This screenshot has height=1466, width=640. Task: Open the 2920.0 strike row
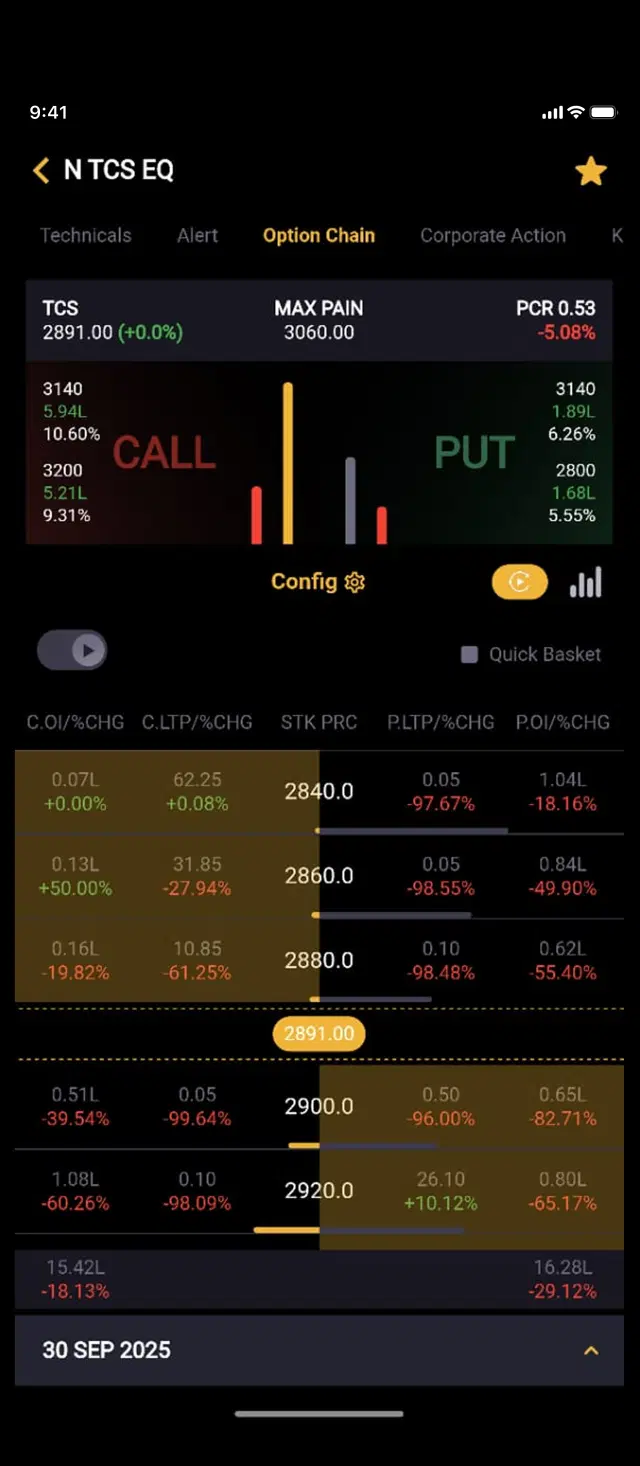pos(319,1190)
